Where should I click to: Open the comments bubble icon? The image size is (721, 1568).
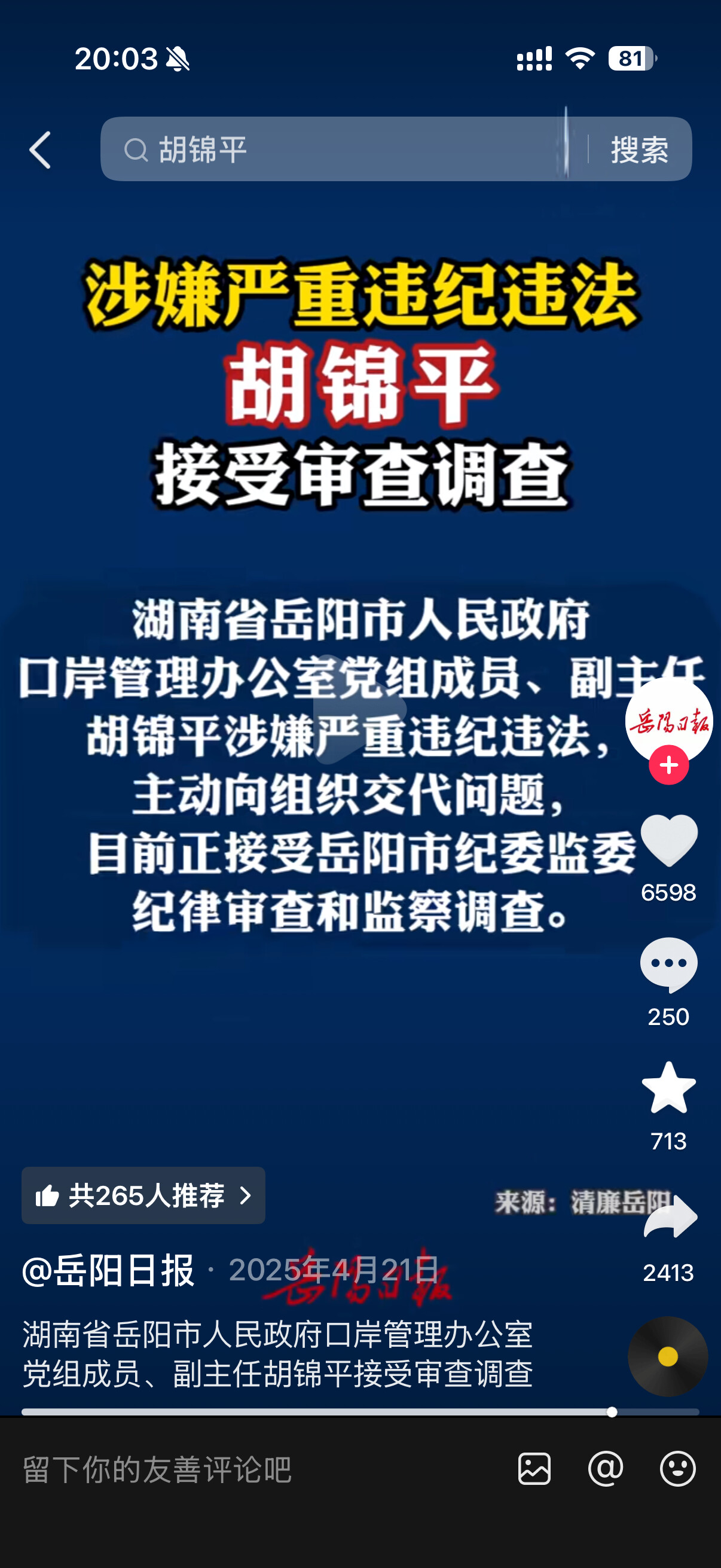click(668, 964)
